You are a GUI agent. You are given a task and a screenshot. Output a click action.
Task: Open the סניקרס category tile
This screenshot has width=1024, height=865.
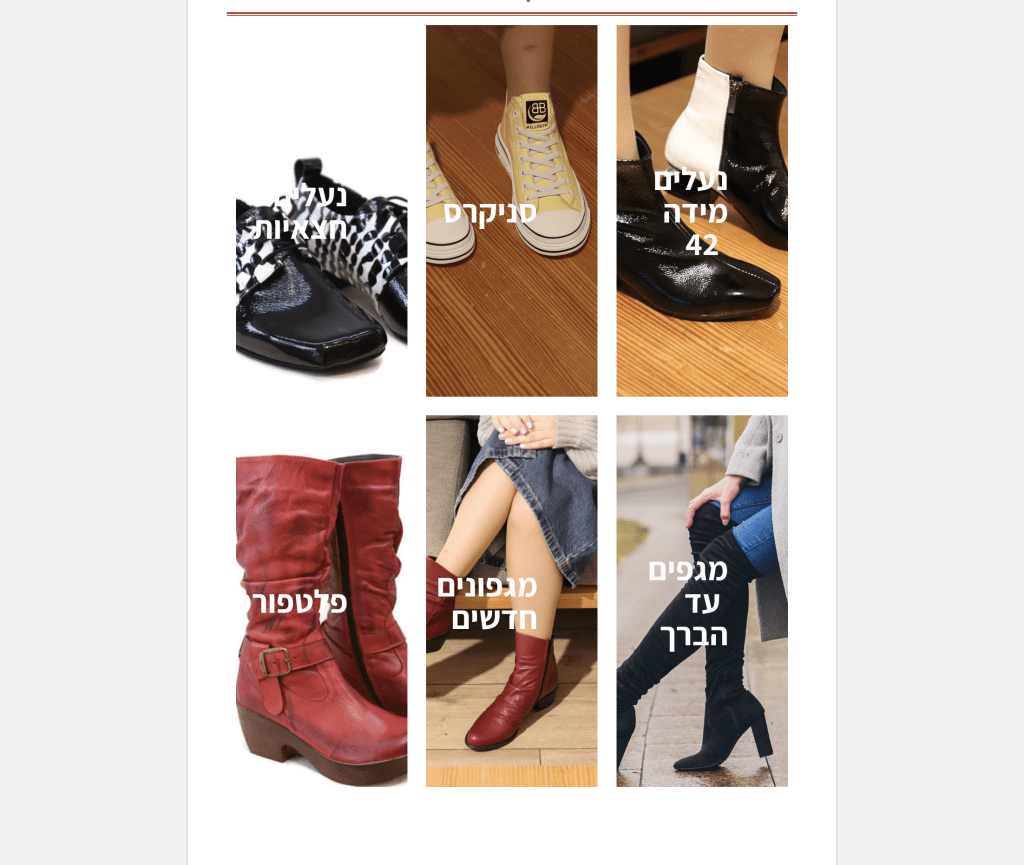[x=511, y=211]
